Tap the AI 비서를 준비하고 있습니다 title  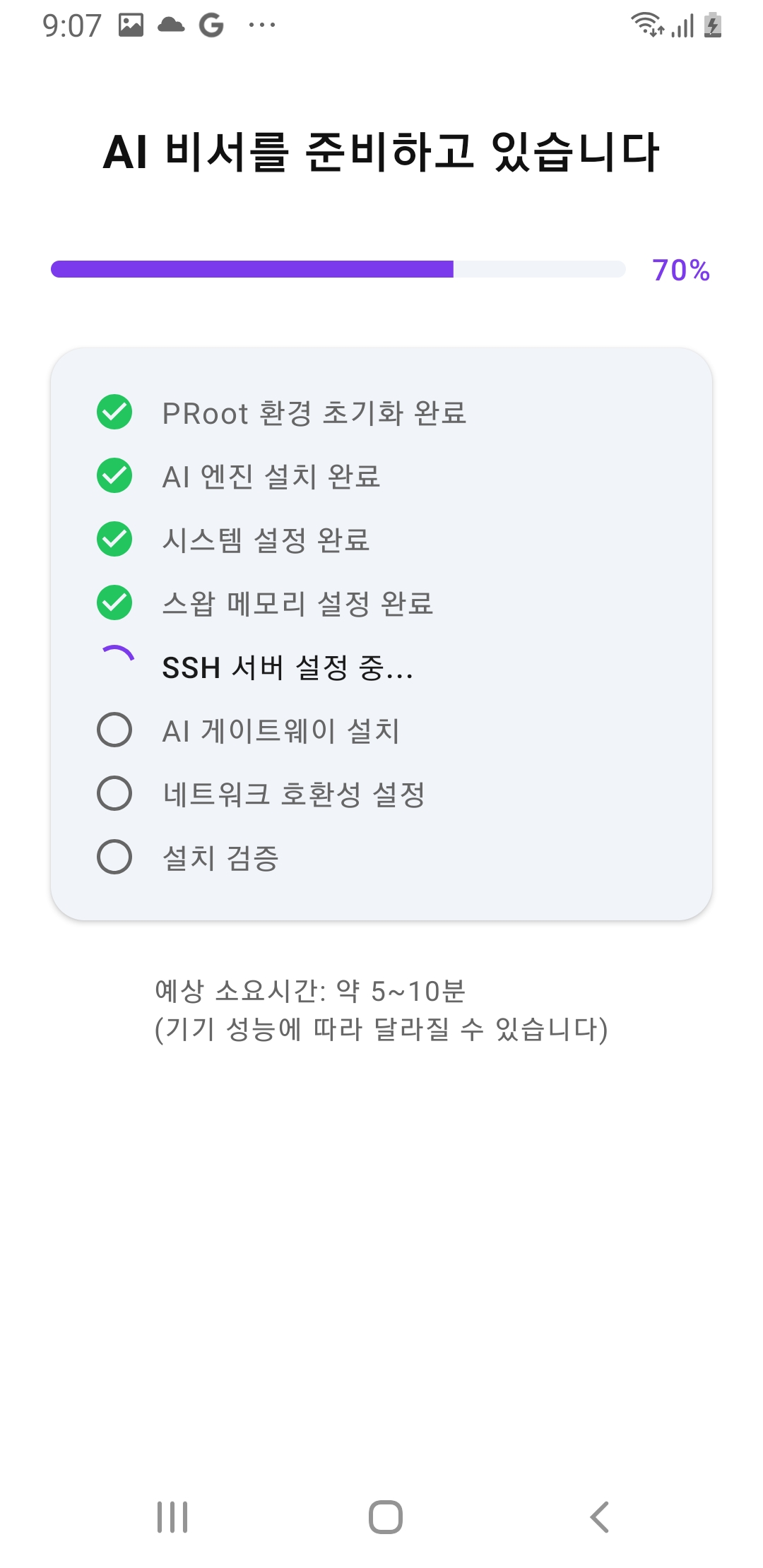click(x=381, y=150)
